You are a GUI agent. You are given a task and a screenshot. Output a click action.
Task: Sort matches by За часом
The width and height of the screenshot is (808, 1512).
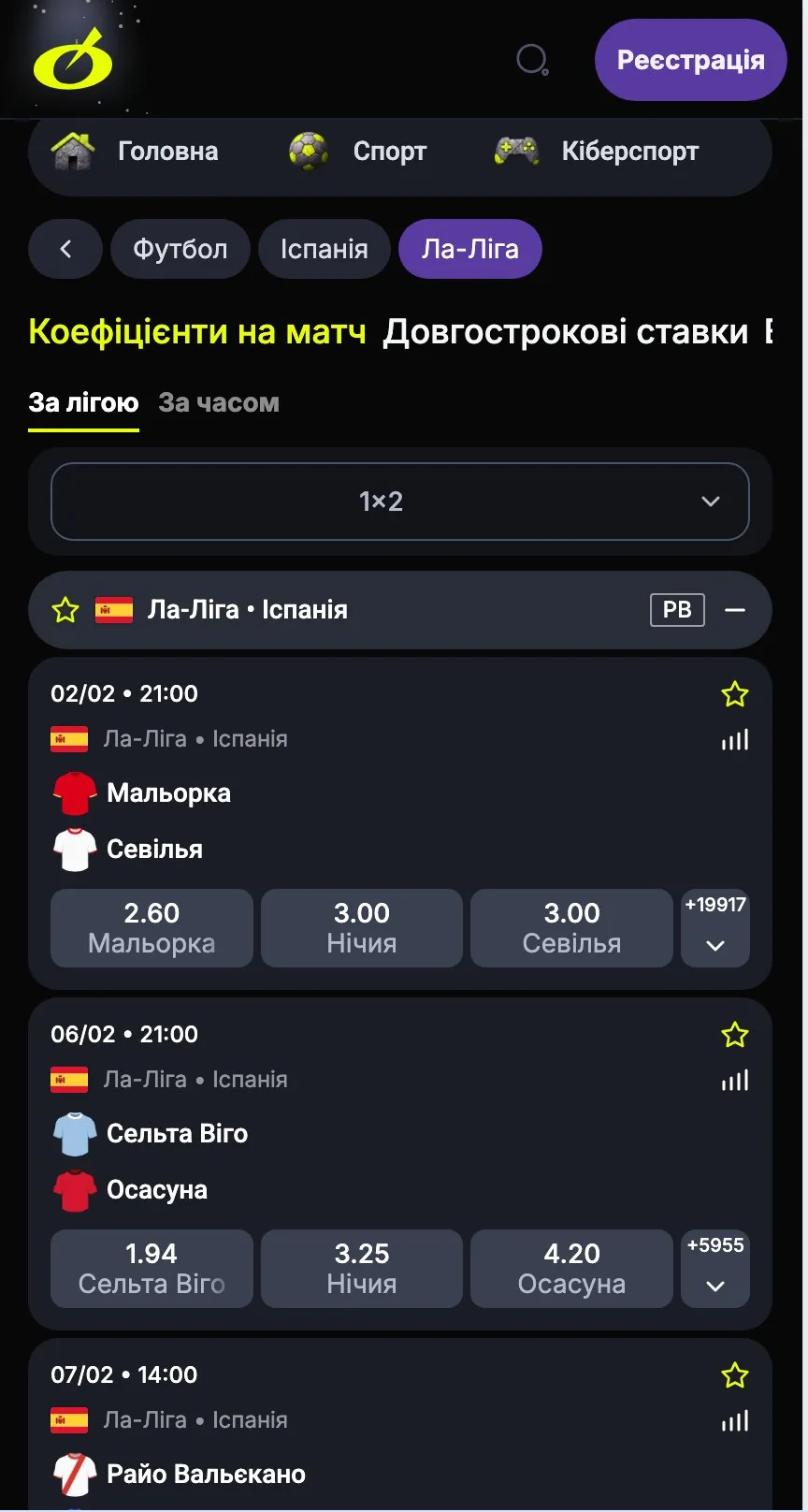(219, 402)
